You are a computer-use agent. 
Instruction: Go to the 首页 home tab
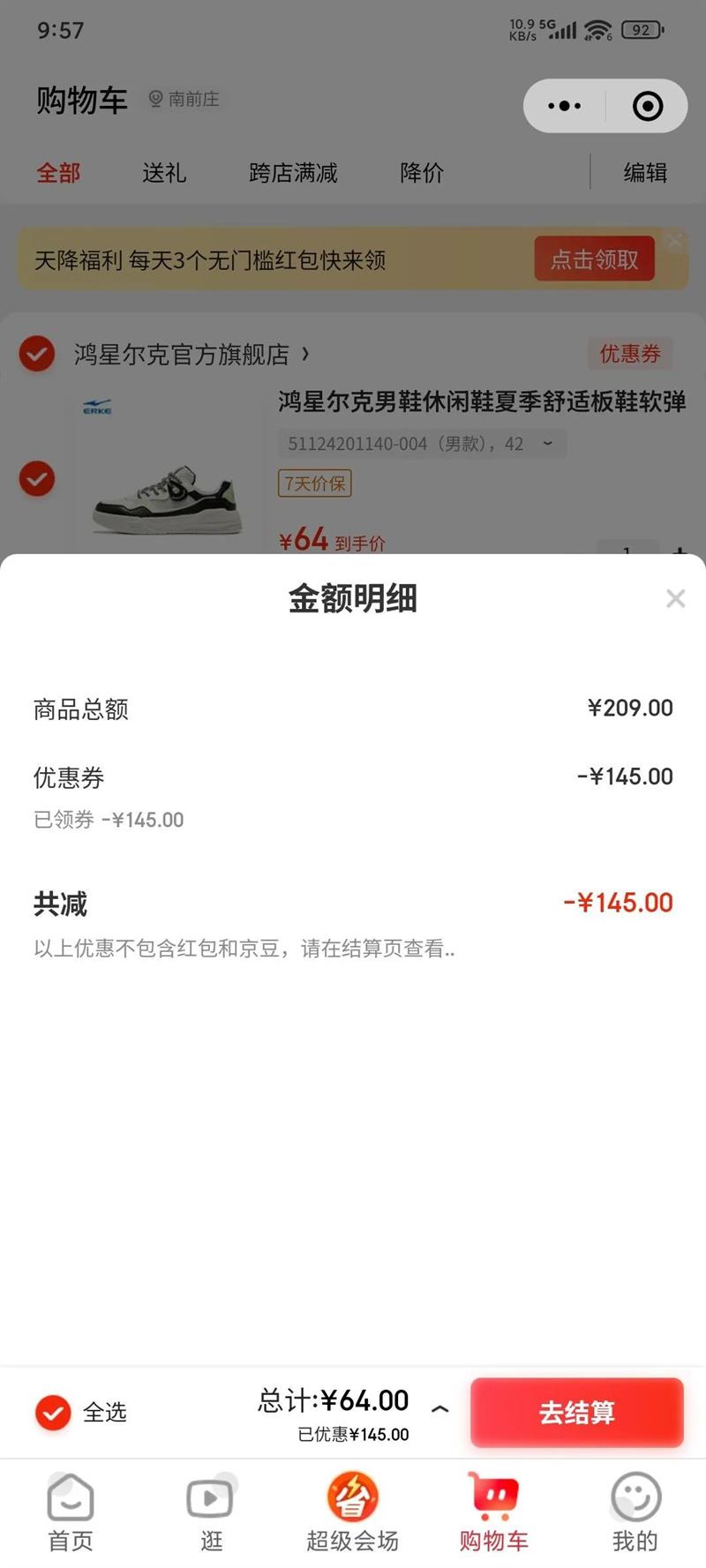coord(71,1512)
